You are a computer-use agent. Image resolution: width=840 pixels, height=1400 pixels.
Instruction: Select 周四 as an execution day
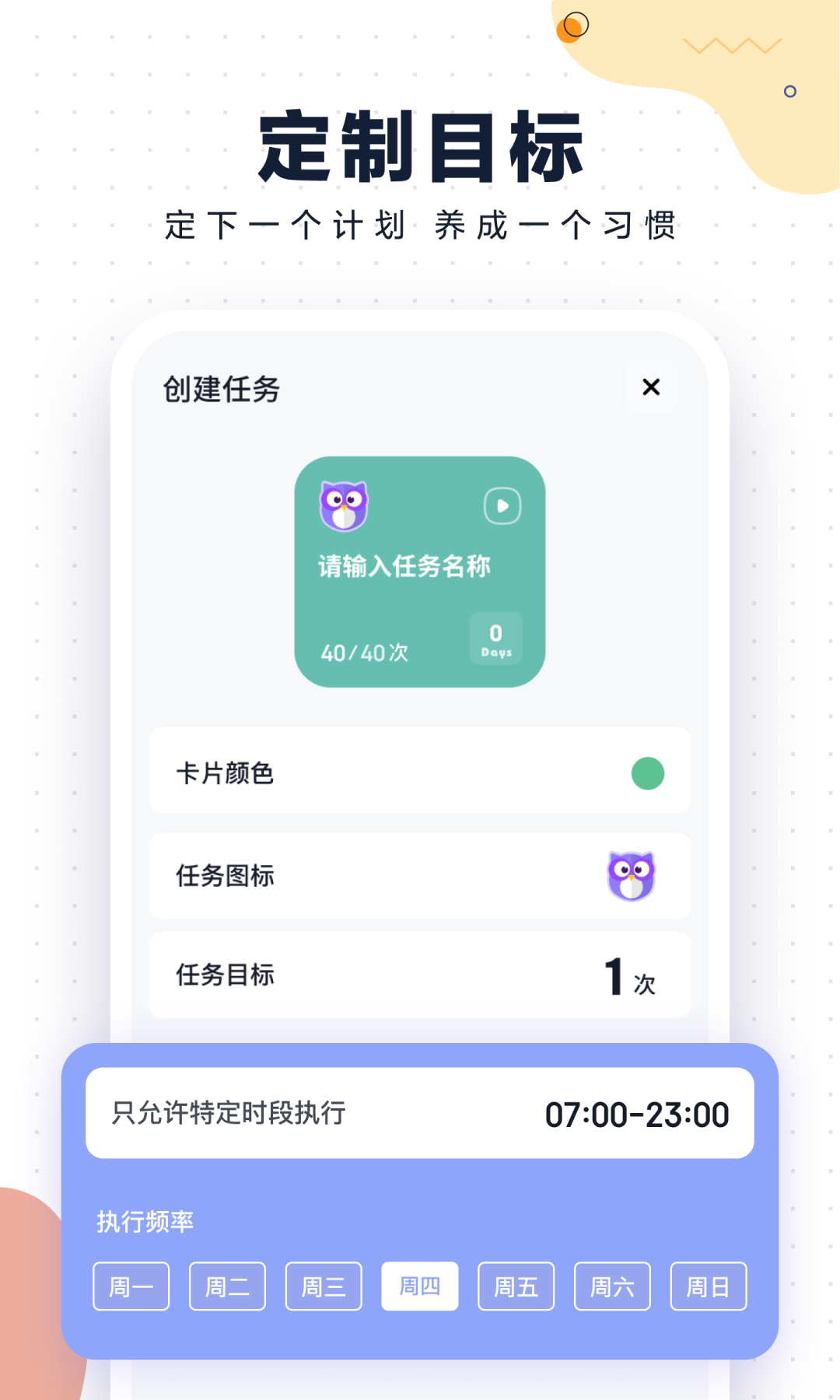(x=420, y=1286)
